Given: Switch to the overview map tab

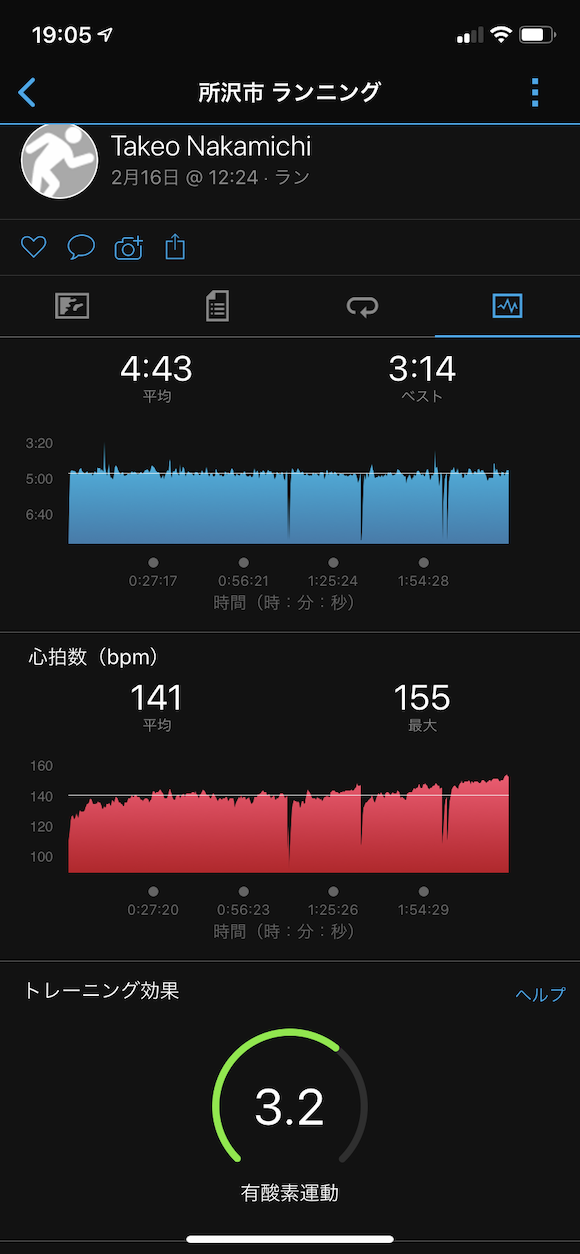Looking at the screenshot, I should point(72,306).
